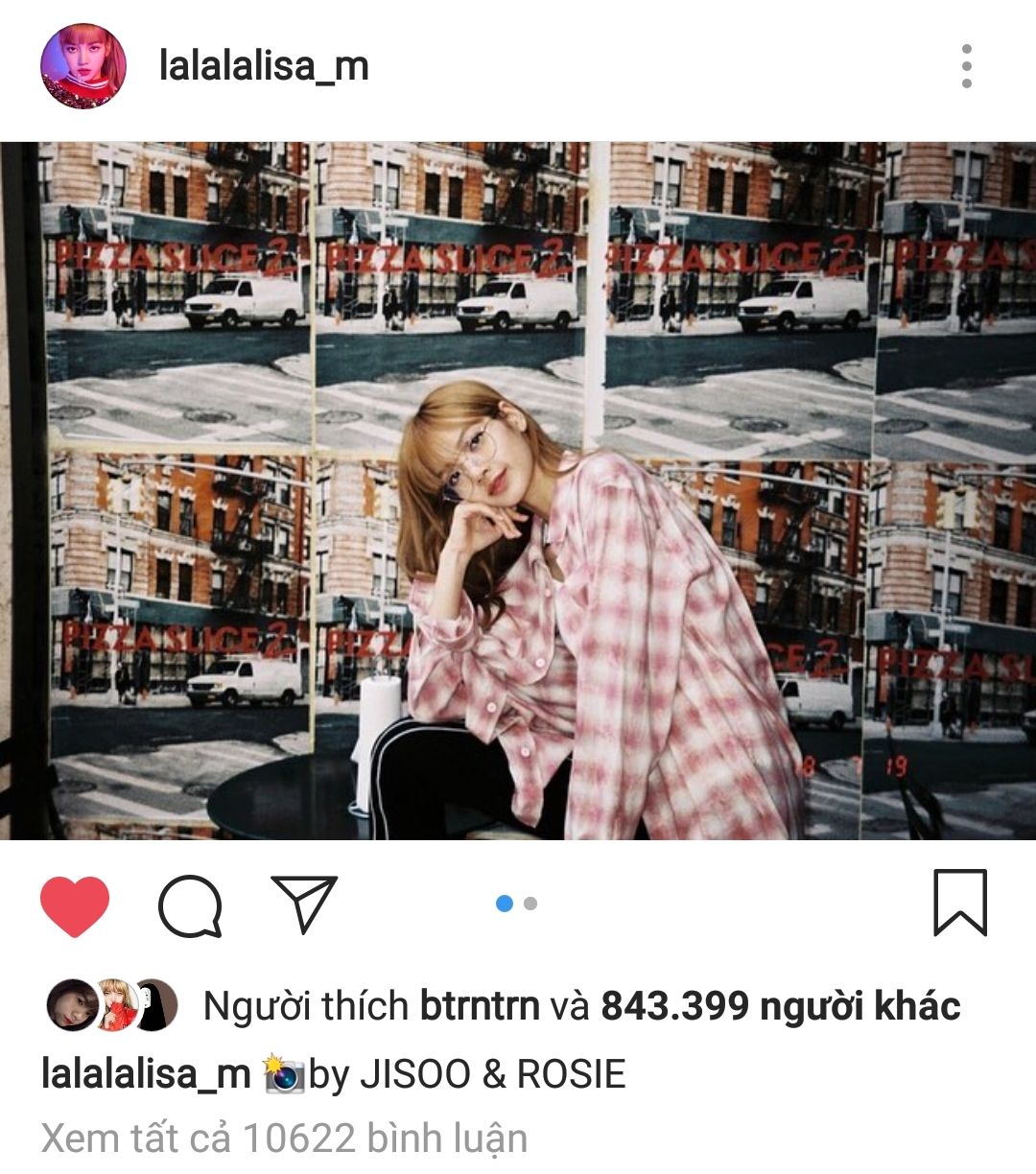Image resolution: width=1036 pixels, height=1174 pixels.
Task: Open the comment bubble icon
Action: click(190, 905)
